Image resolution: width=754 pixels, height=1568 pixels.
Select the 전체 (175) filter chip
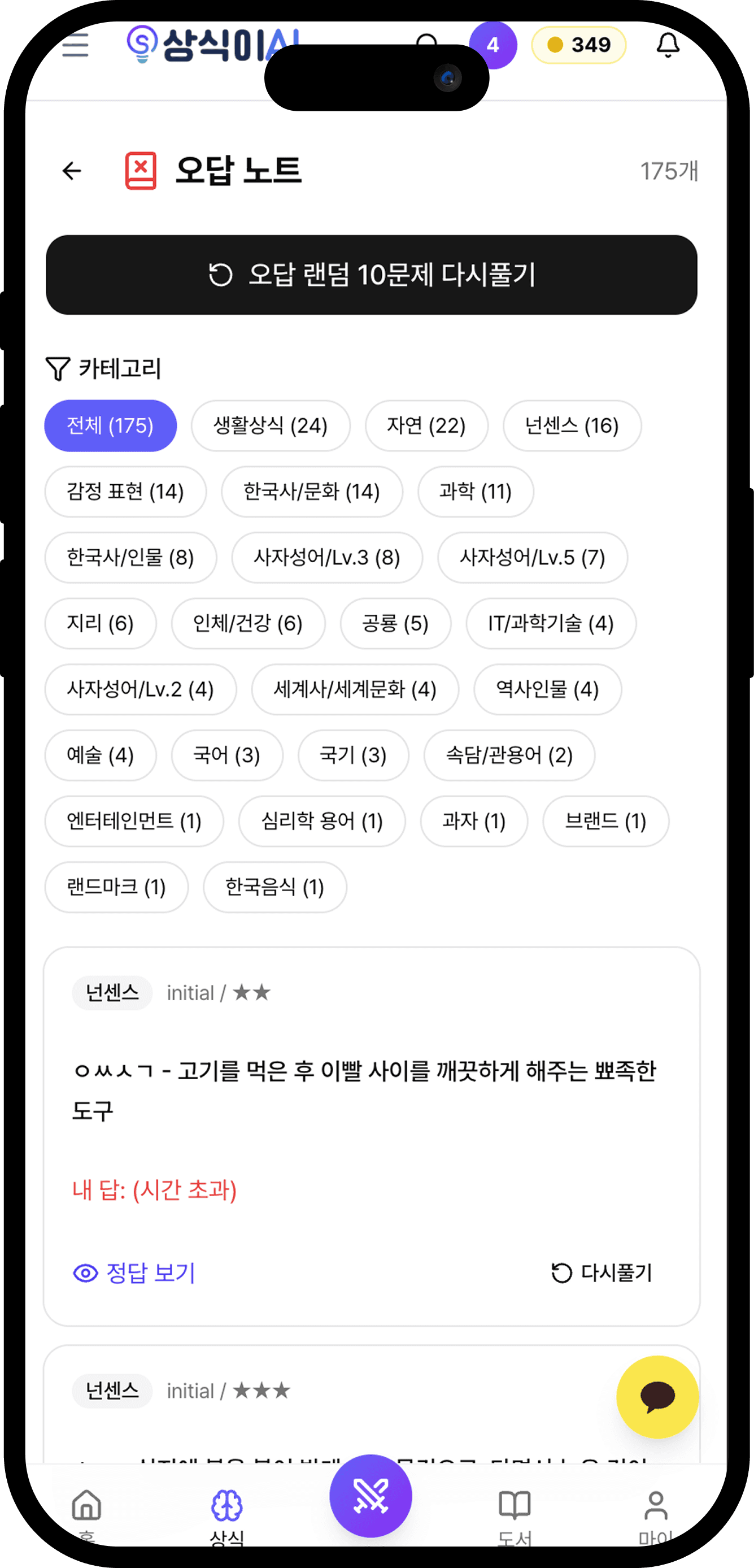pyautogui.click(x=111, y=426)
